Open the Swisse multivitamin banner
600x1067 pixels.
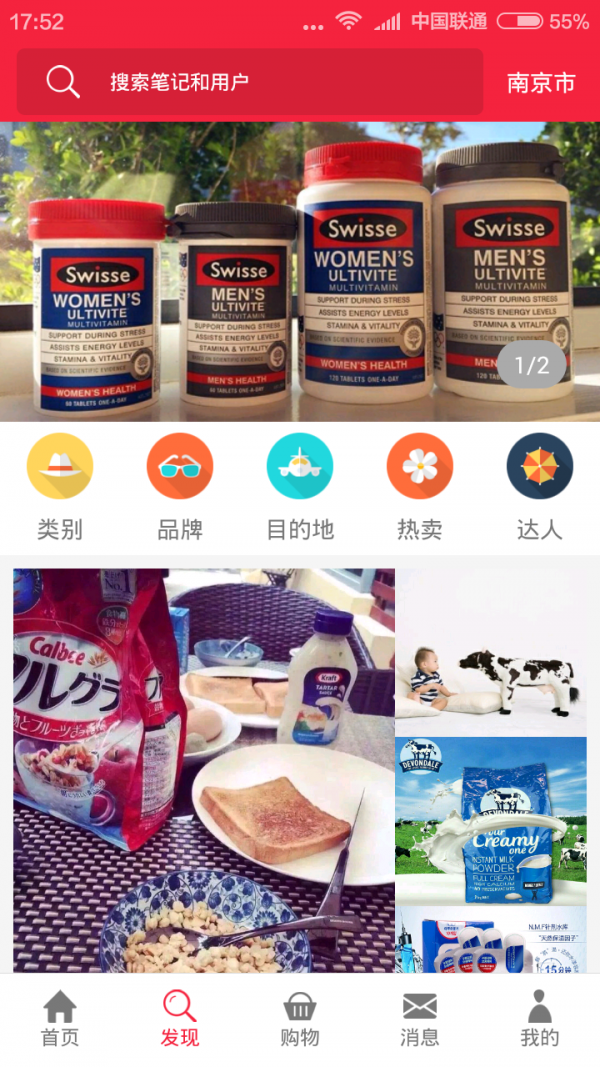(300, 272)
